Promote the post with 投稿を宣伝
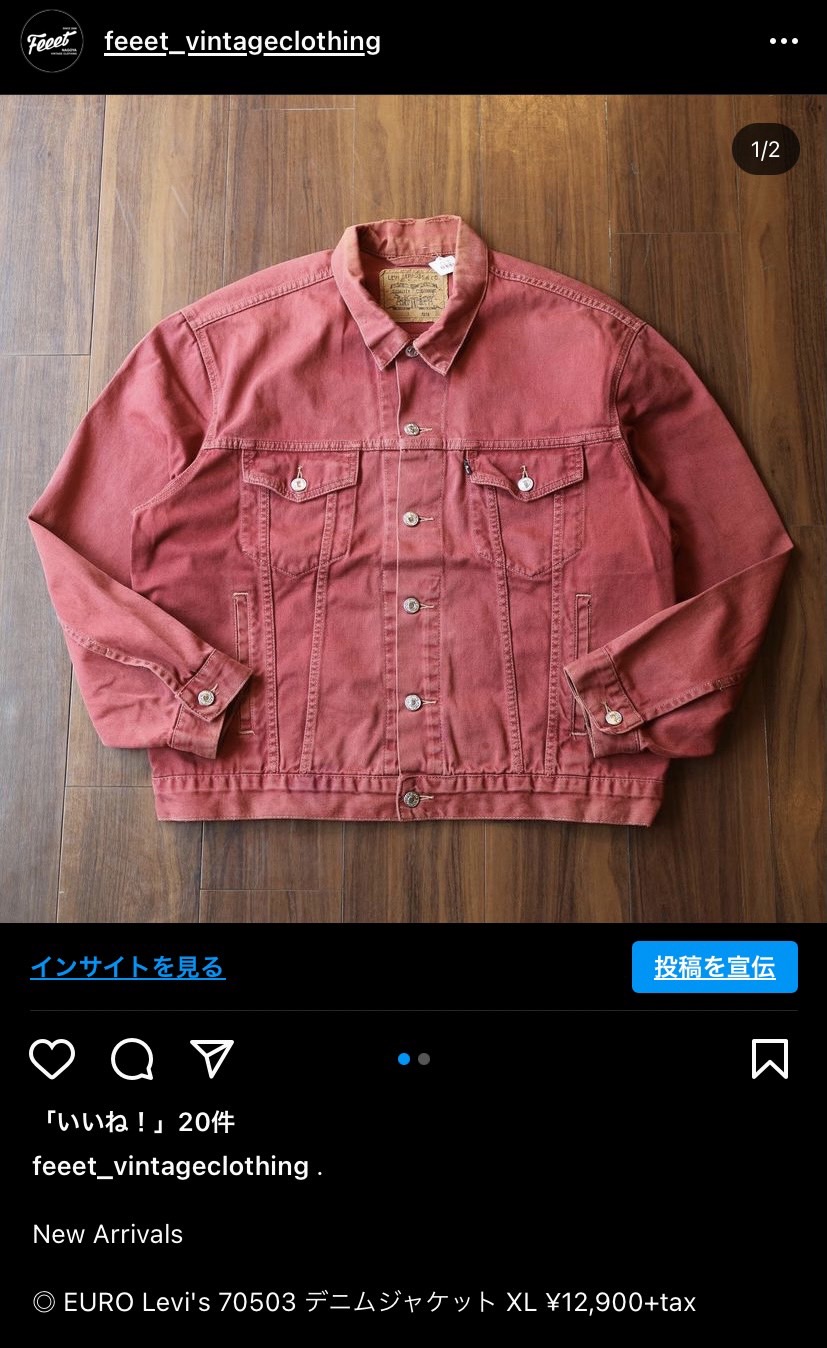The image size is (827, 1348). point(714,967)
